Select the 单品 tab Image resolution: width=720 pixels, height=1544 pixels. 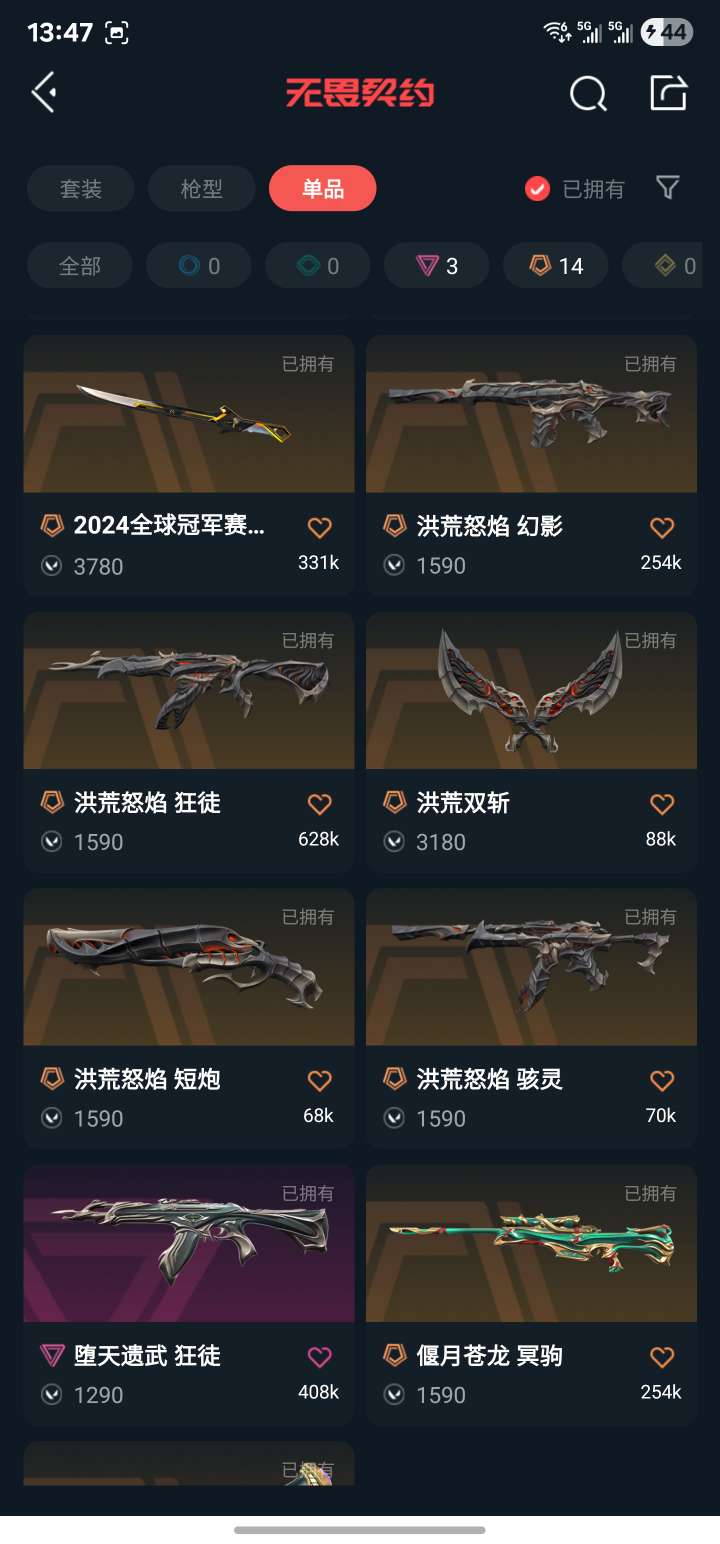click(322, 188)
